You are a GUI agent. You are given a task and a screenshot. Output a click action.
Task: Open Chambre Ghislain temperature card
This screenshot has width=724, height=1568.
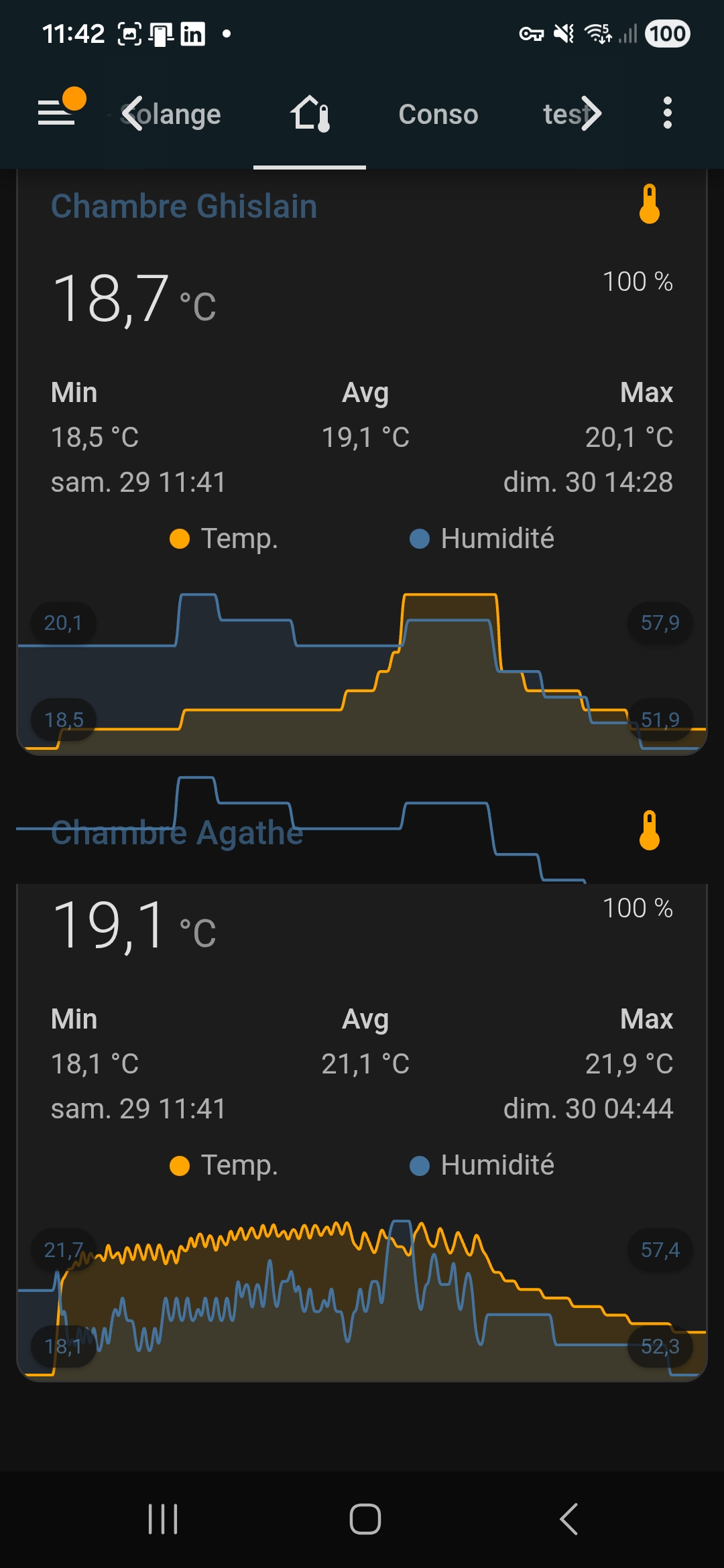tap(184, 206)
